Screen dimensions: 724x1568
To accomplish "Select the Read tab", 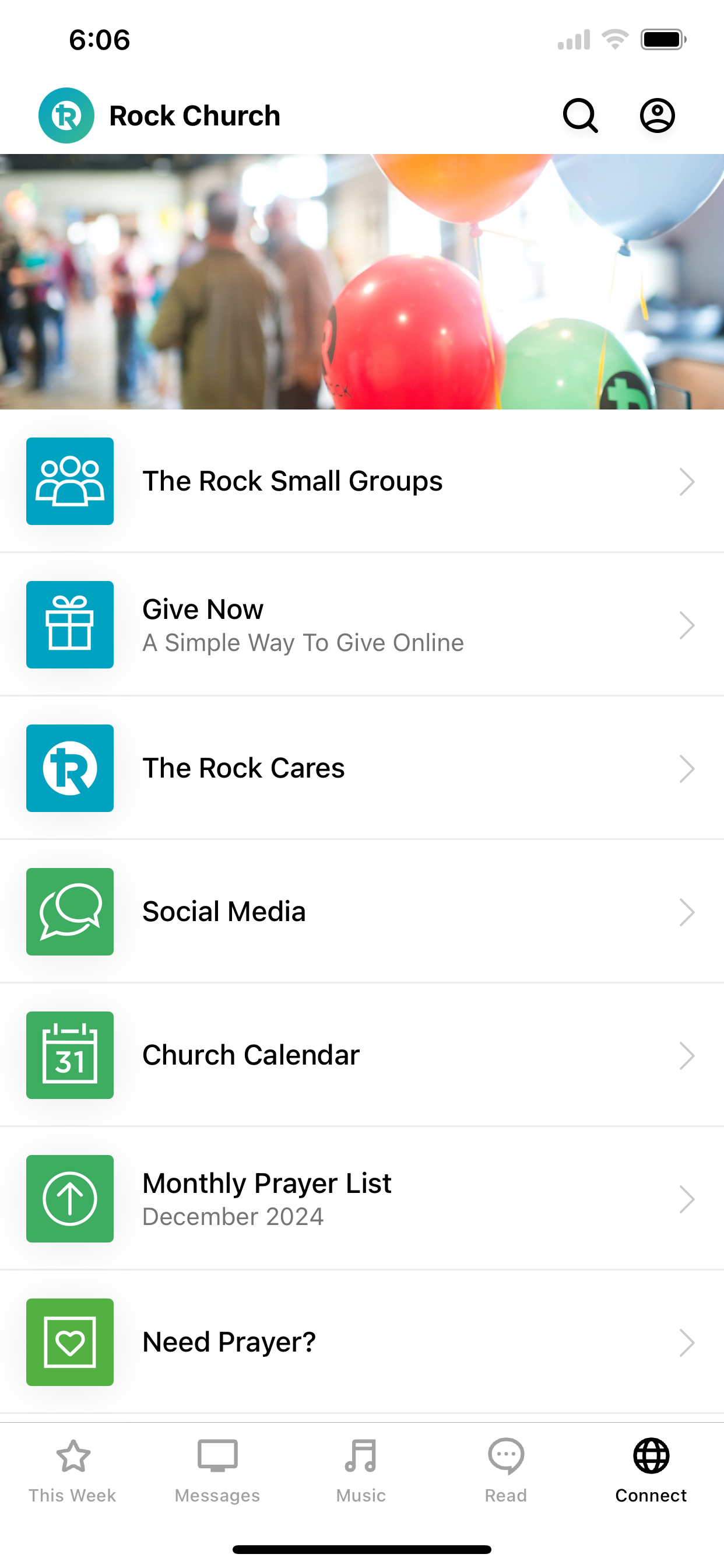I will (505, 1471).
